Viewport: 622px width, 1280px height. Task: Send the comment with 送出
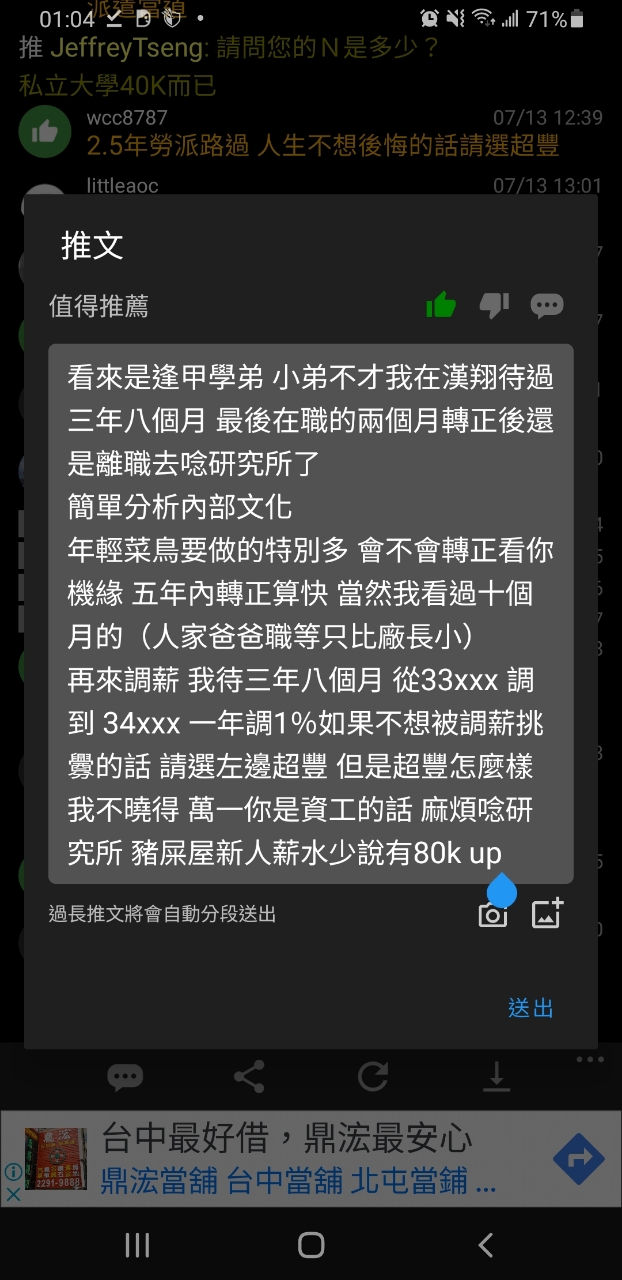(x=530, y=1008)
